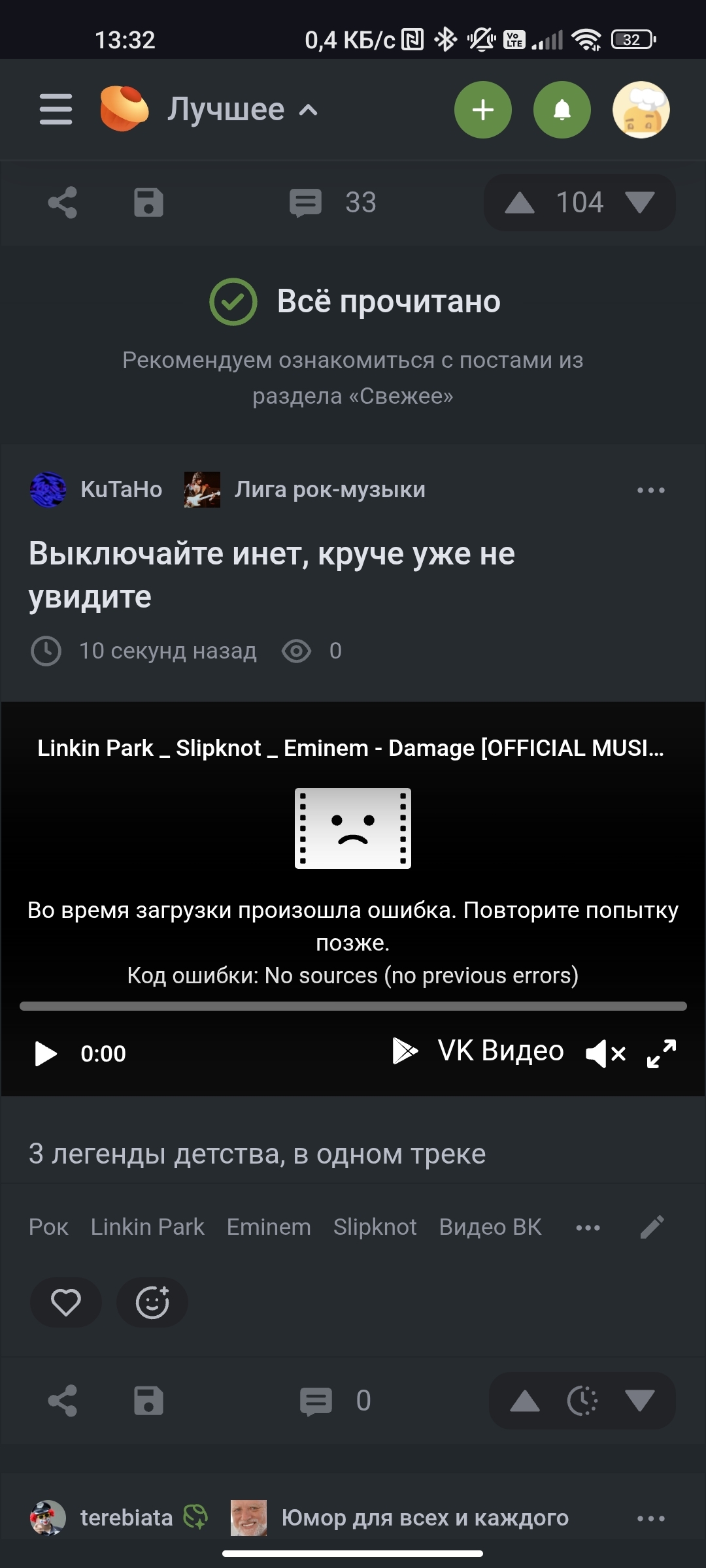Image resolution: width=706 pixels, height=1568 pixels.
Task: Select the Eminem tag
Action: 269,1227
